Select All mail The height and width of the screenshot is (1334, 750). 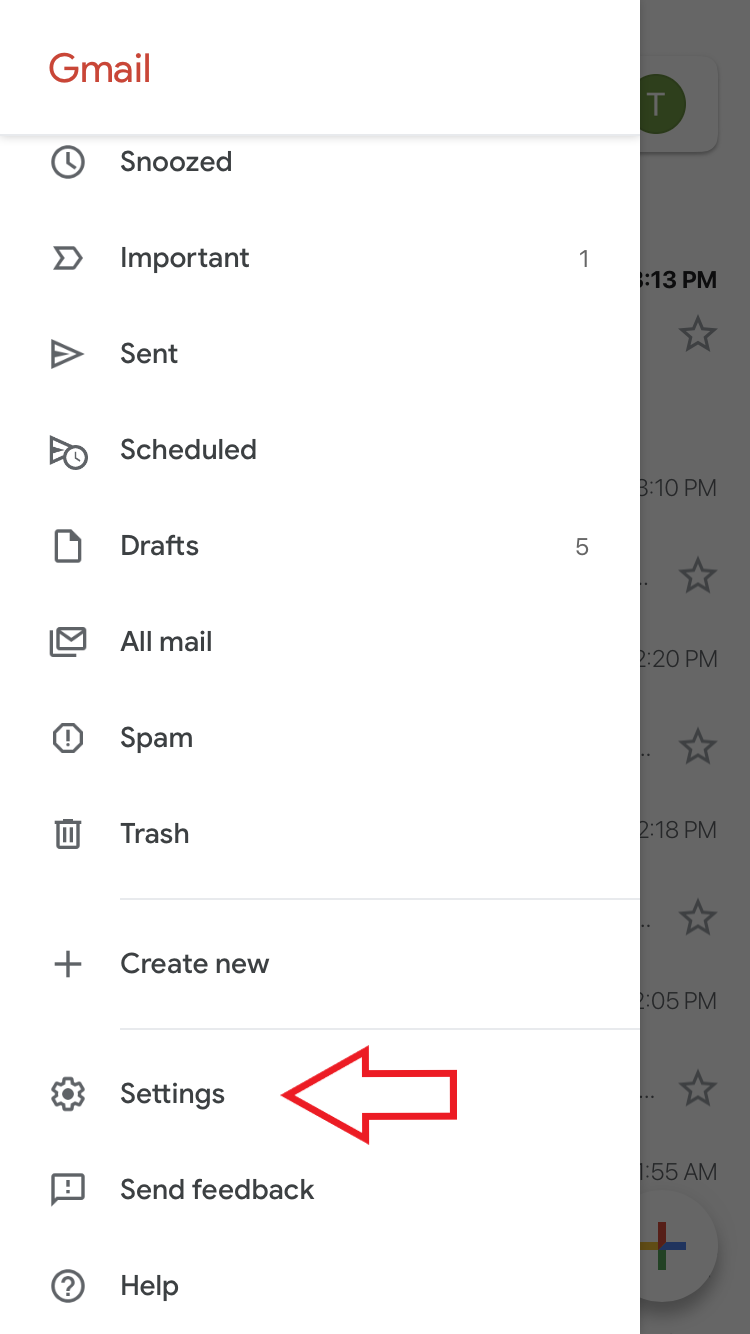coord(320,642)
